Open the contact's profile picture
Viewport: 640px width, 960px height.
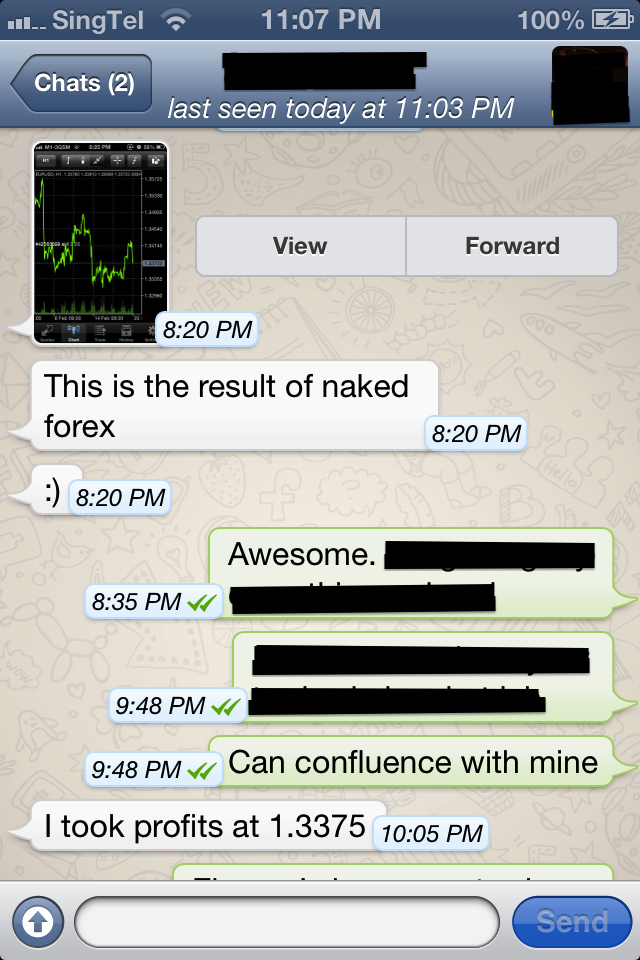(590, 84)
